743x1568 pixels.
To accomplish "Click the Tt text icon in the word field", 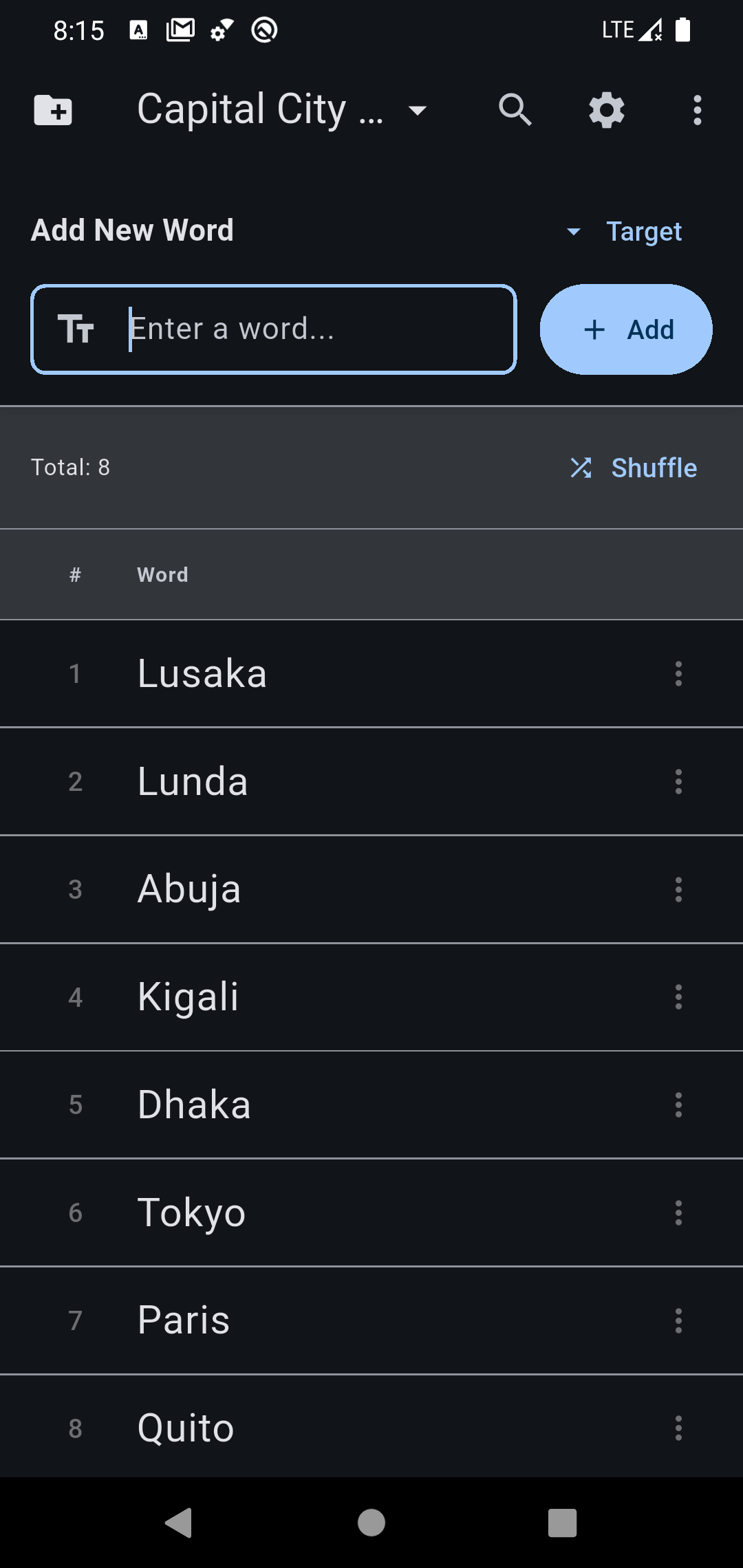I will [x=78, y=329].
